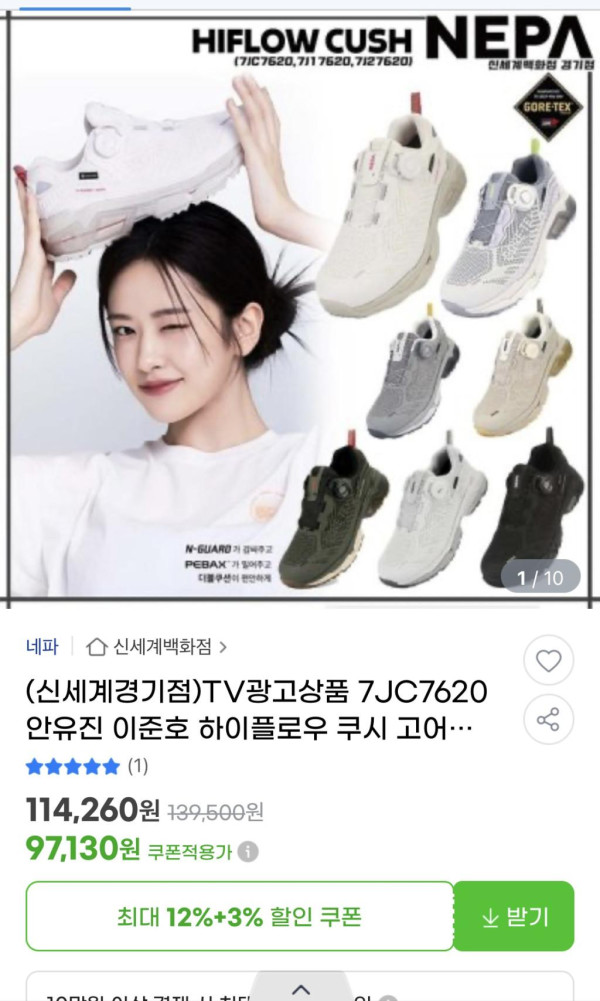Viewport: 600px width, 1001px height.
Task: Open the main product image
Action: pyautogui.click(x=300, y=310)
